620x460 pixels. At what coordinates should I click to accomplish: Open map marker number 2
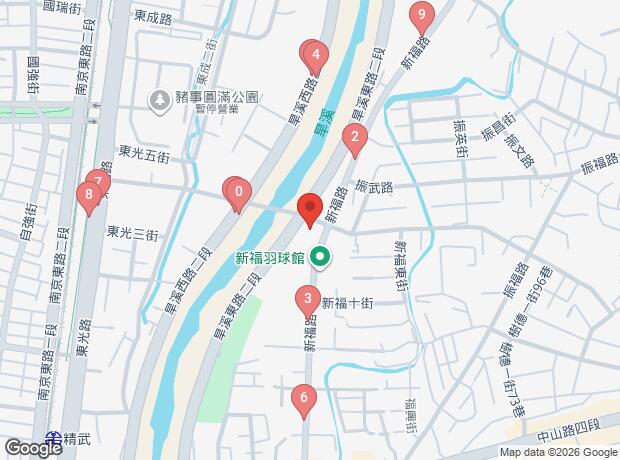point(353,139)
